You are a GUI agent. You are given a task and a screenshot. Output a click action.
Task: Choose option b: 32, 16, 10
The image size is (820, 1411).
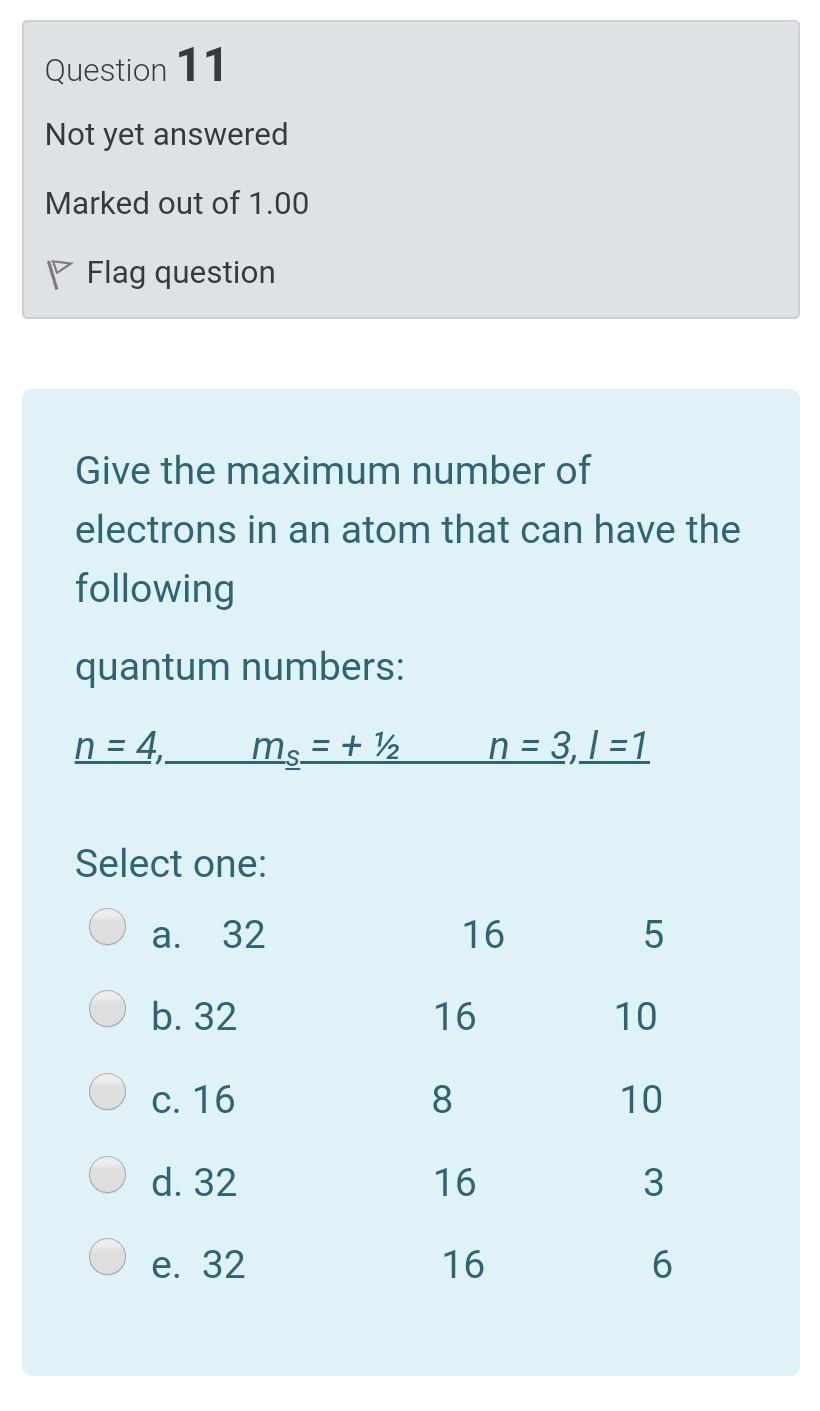coord(108,1008)
